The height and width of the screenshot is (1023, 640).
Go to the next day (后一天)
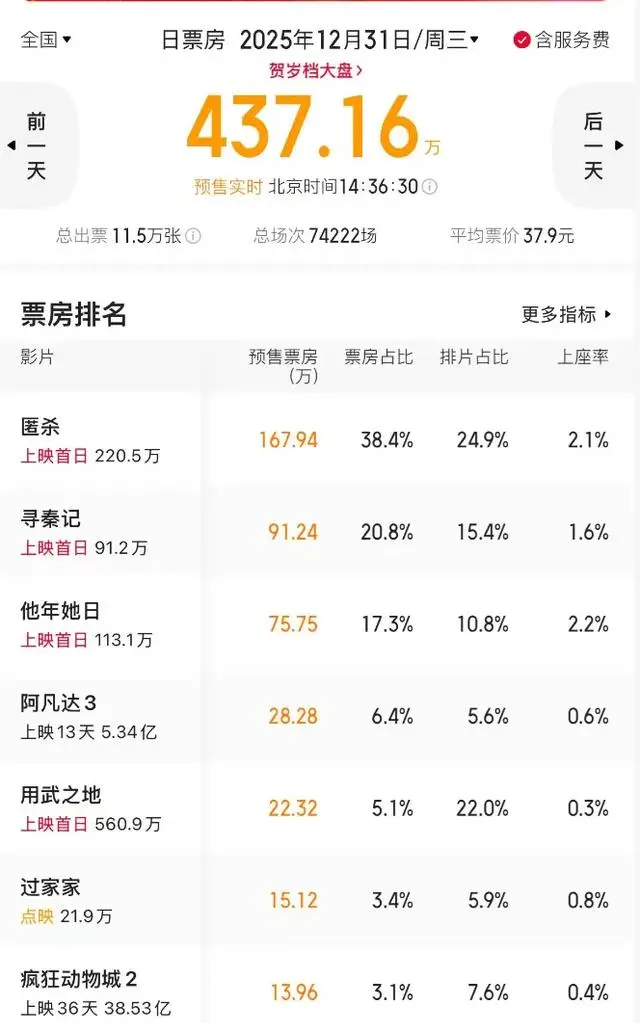click(594, 146)
